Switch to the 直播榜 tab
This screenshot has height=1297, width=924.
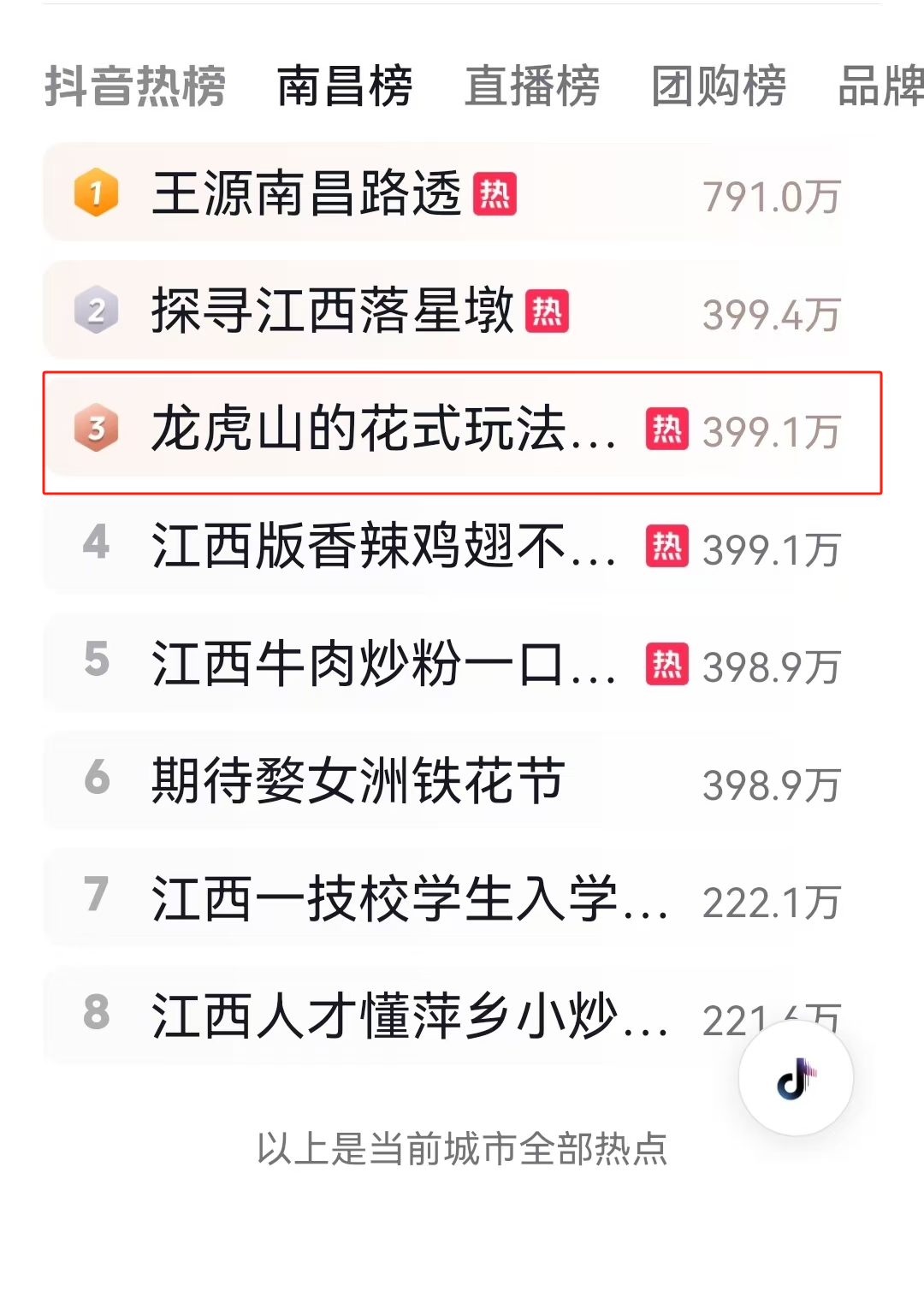pos(532,86)
